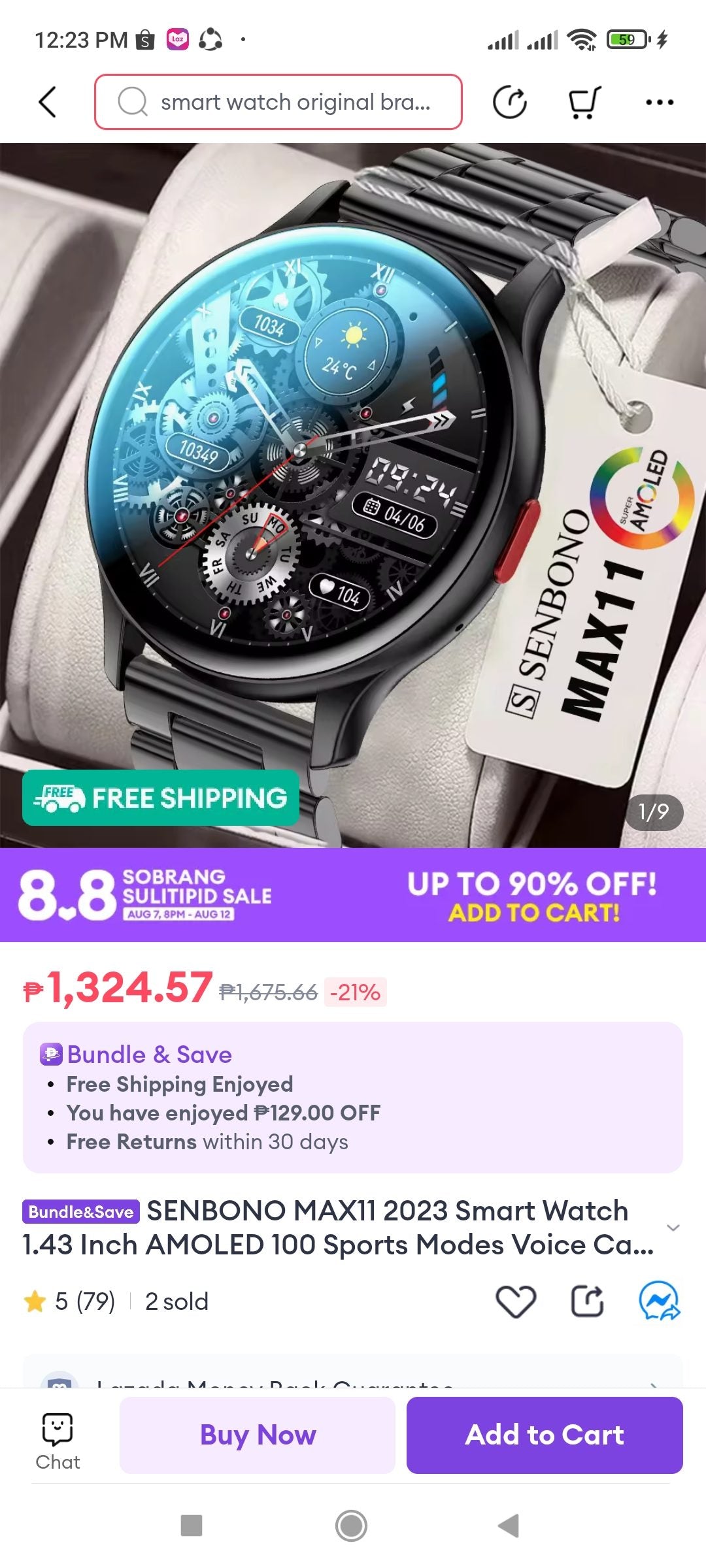This screenshot has height=1568, width=706.
Task: Tap the circular arrow icon beside search
Action: click(510, 102)
